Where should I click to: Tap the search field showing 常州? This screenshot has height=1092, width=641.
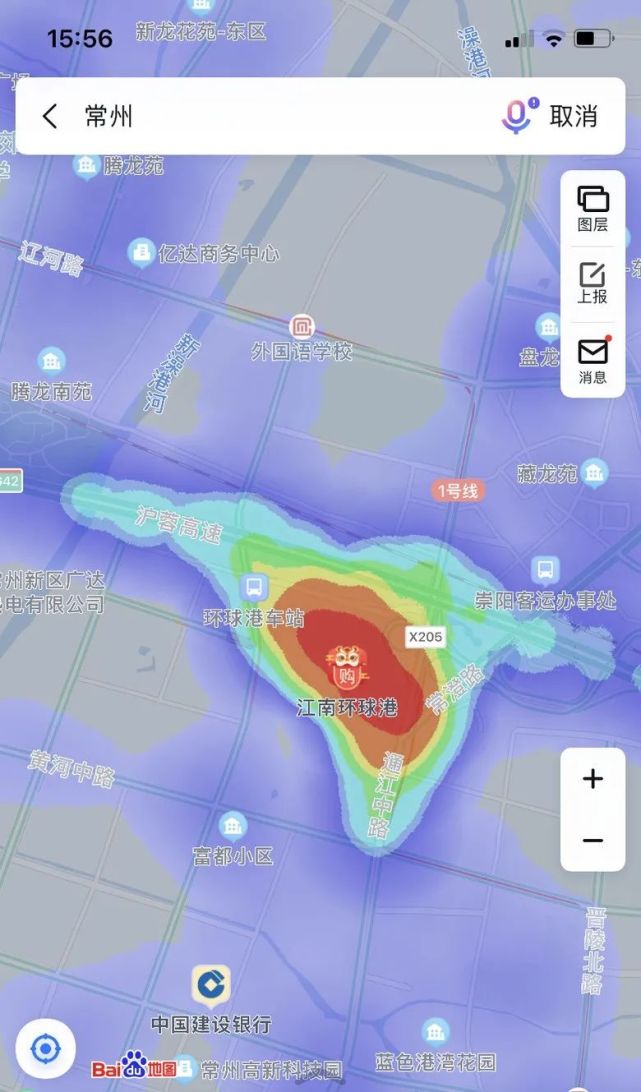click(x=279, y=116)
